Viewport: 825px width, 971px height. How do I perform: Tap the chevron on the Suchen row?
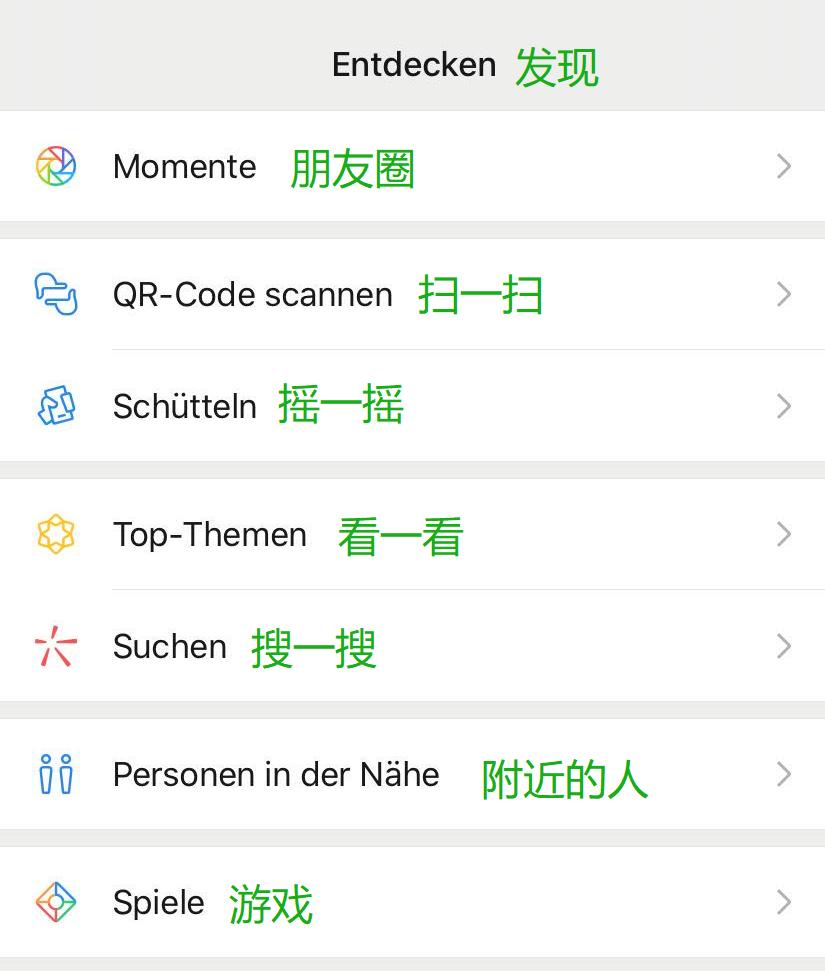point(784,646)
